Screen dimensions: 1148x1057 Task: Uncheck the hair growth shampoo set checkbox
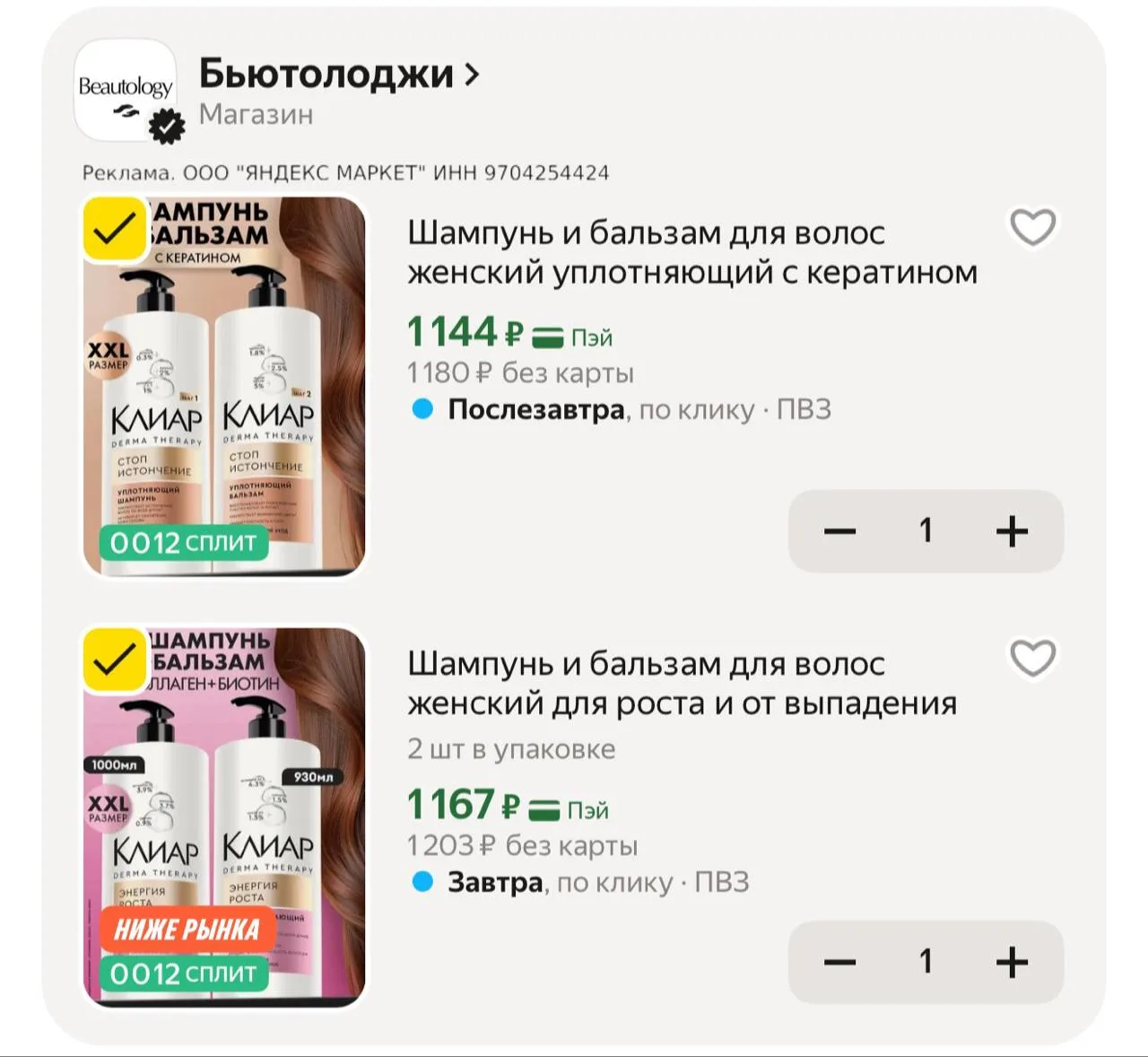click(x=115, y=660)
